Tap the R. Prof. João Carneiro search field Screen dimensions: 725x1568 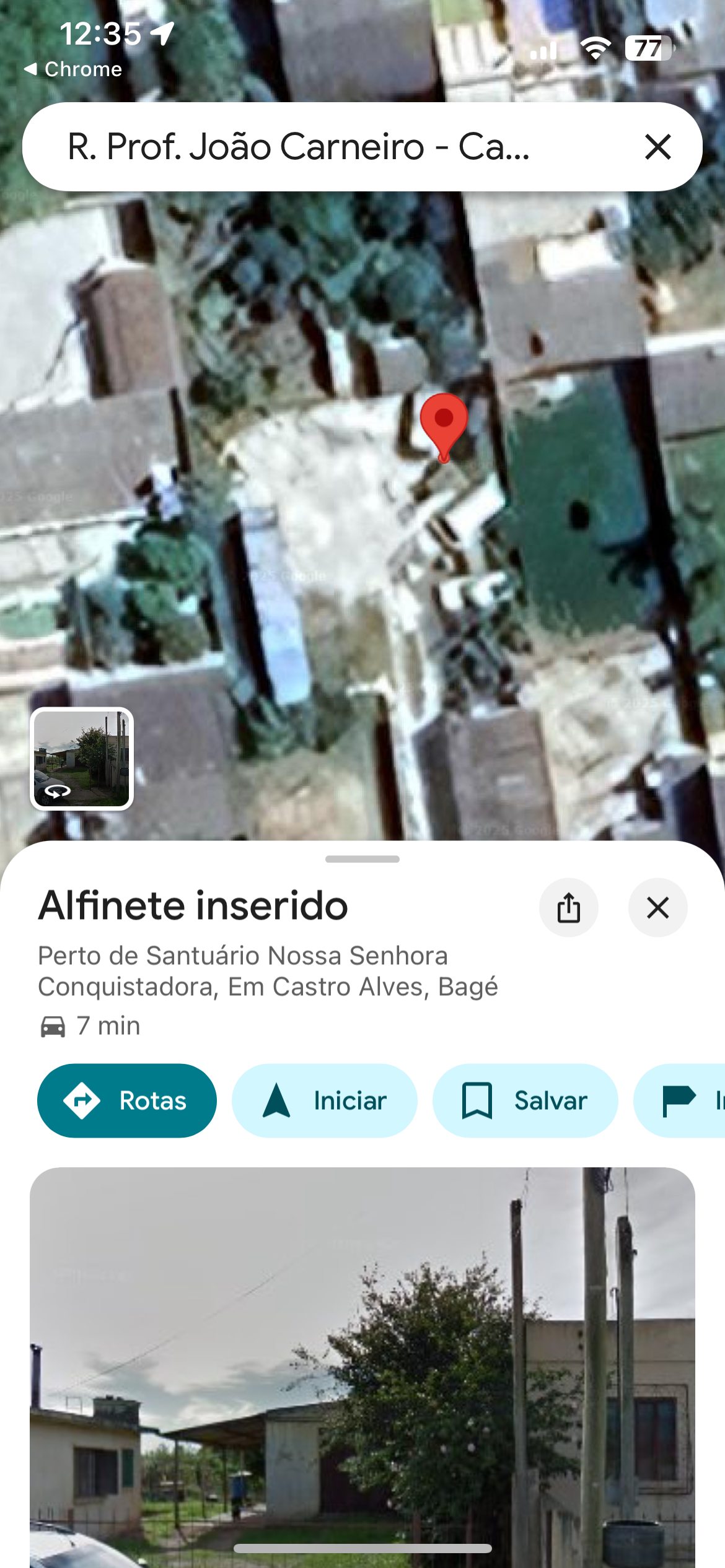(x=297, y=147)
